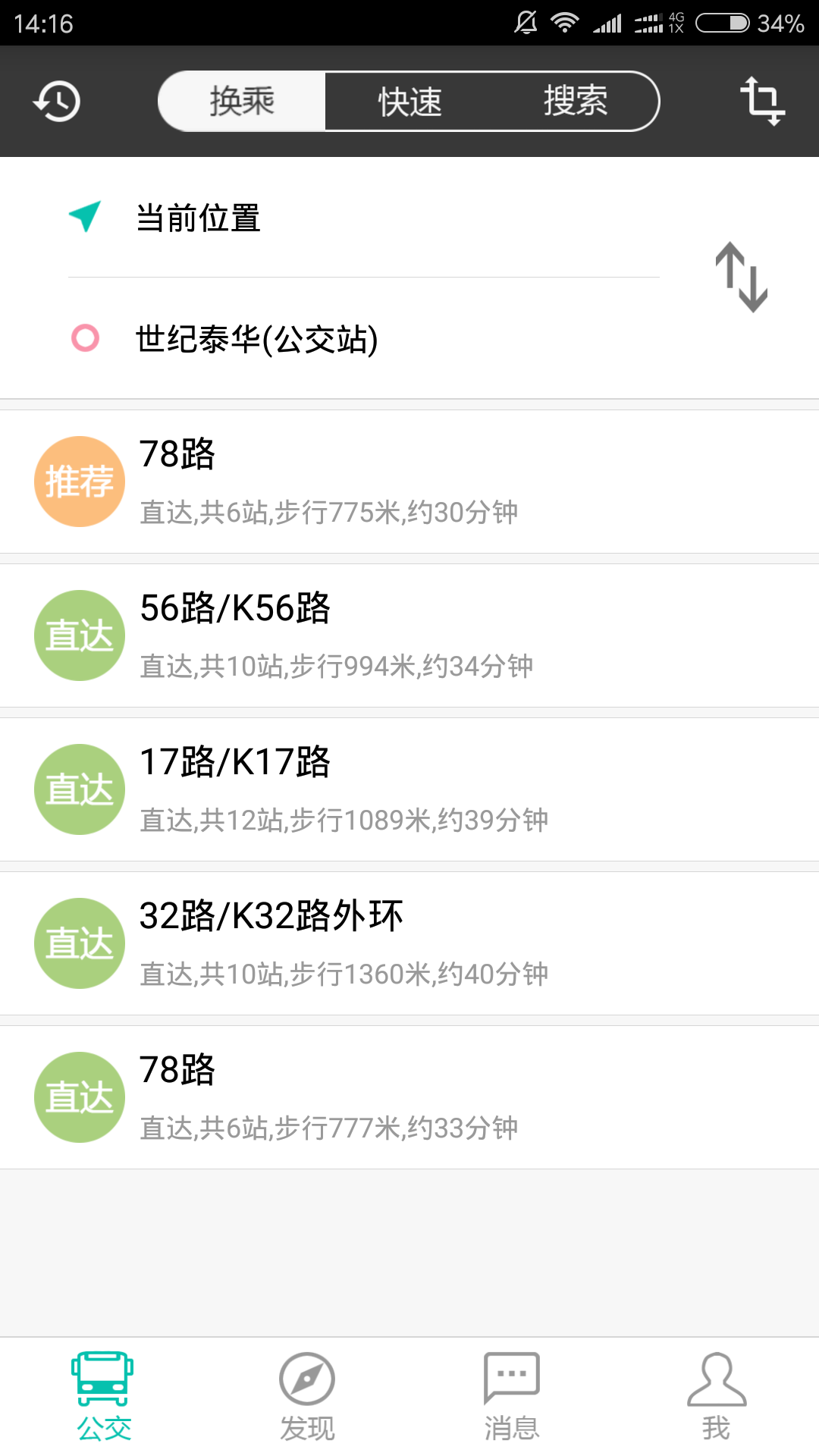
Task: Open the 当前位置 start point field
Action: 199,216
